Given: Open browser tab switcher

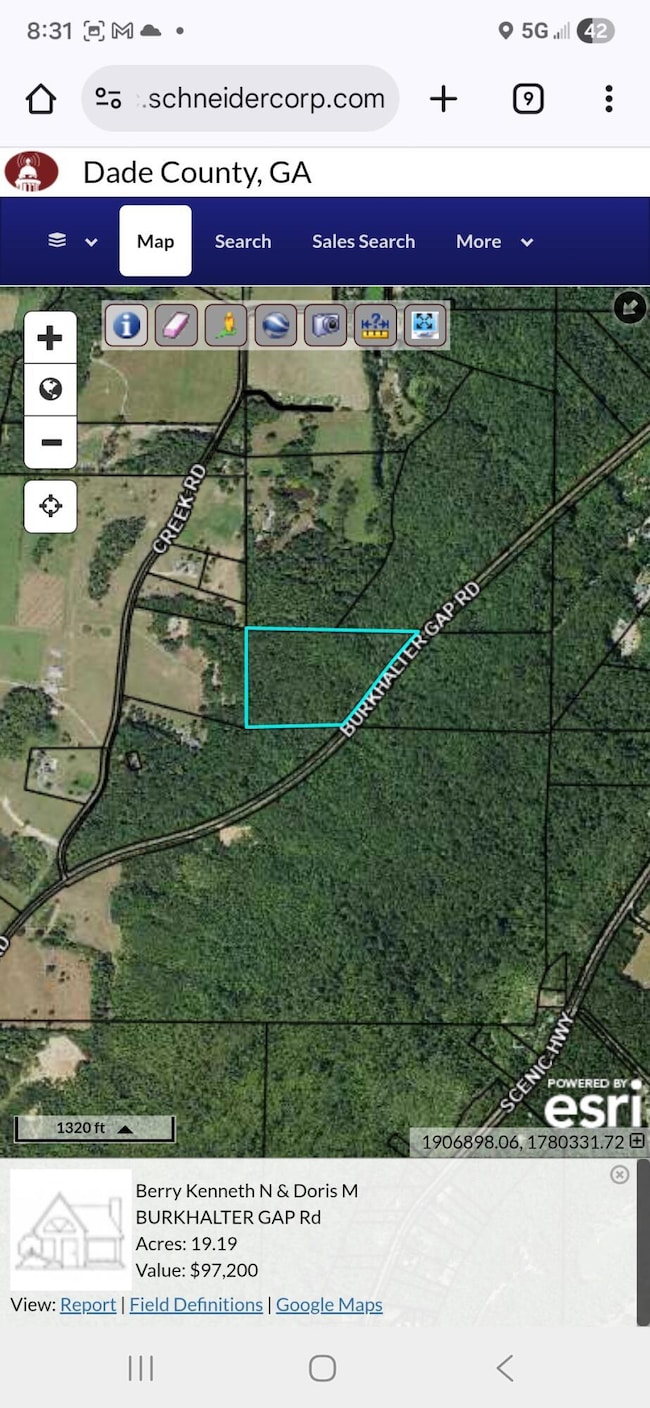Looking at the screenshot, I should pyautogui.click(x=528, y=98).
